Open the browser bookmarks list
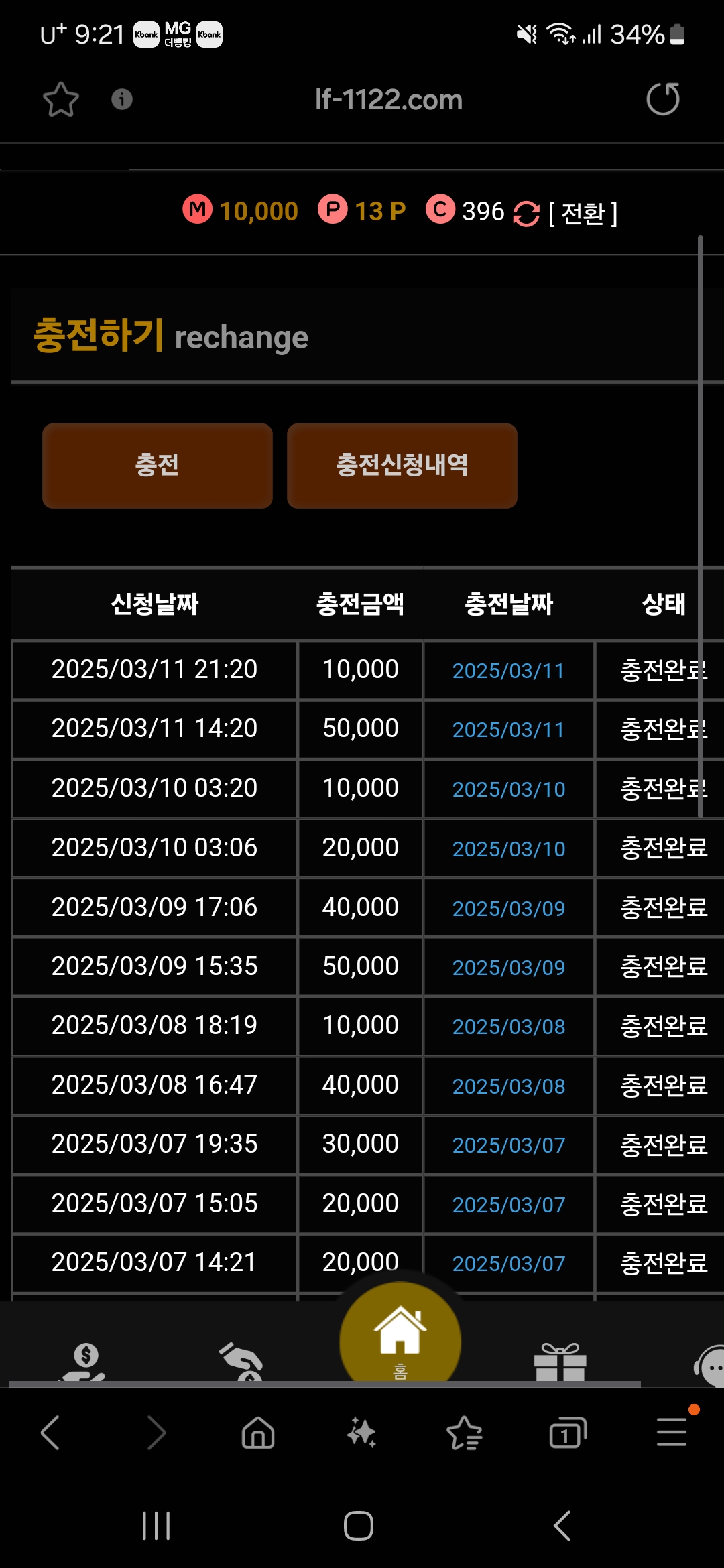The image size is (724, 1568). [464, 1433]
